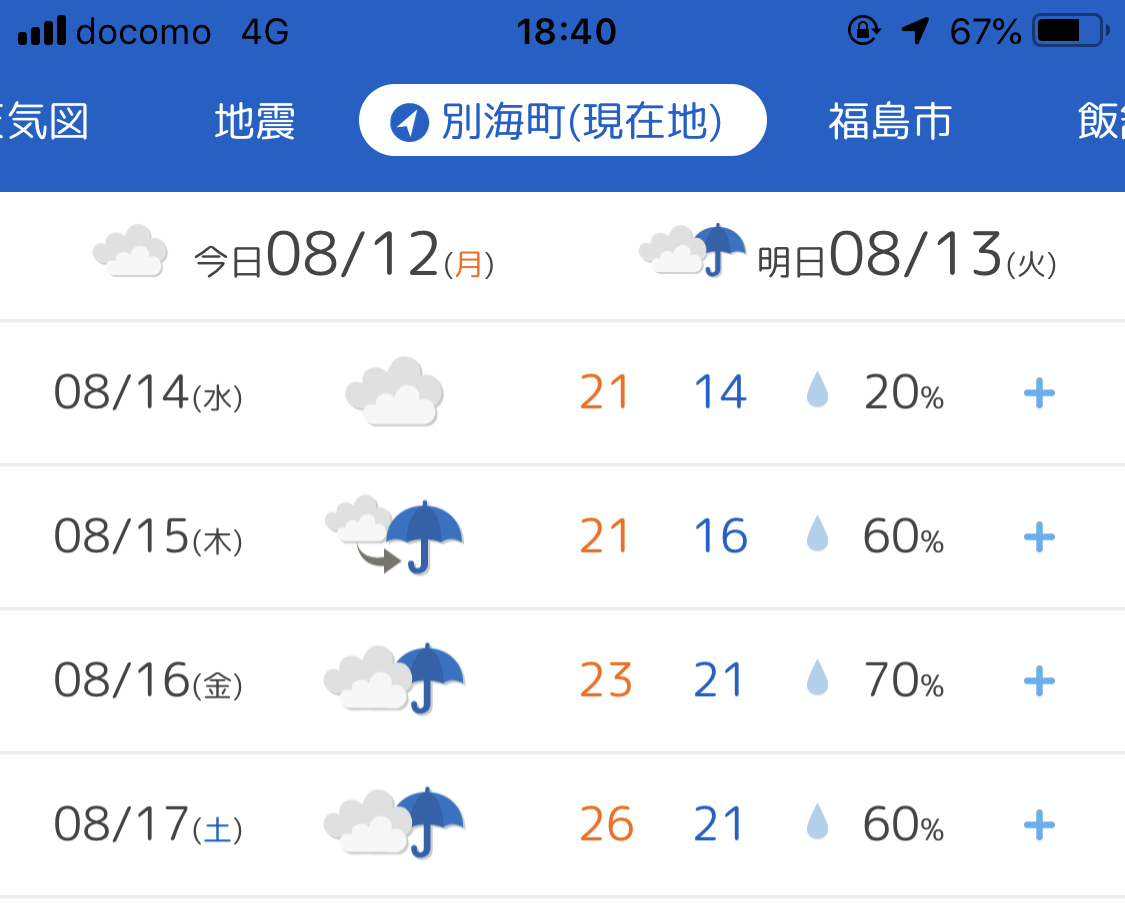Switch to the 地震 tab
The width and height of the screenshot is (1125, 908).
coord(254,122)
